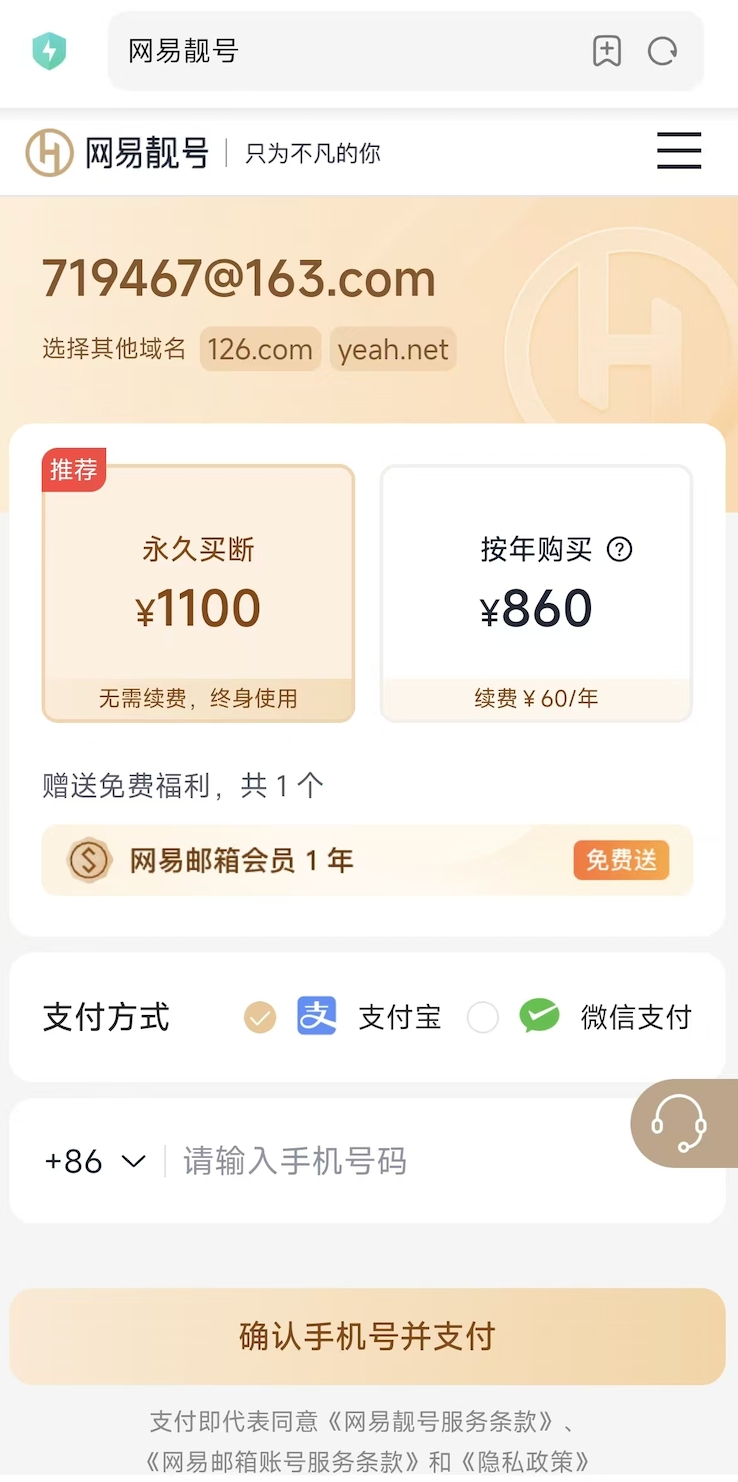Tap 确认手机号并支付 button

(x=367, y=1336)
